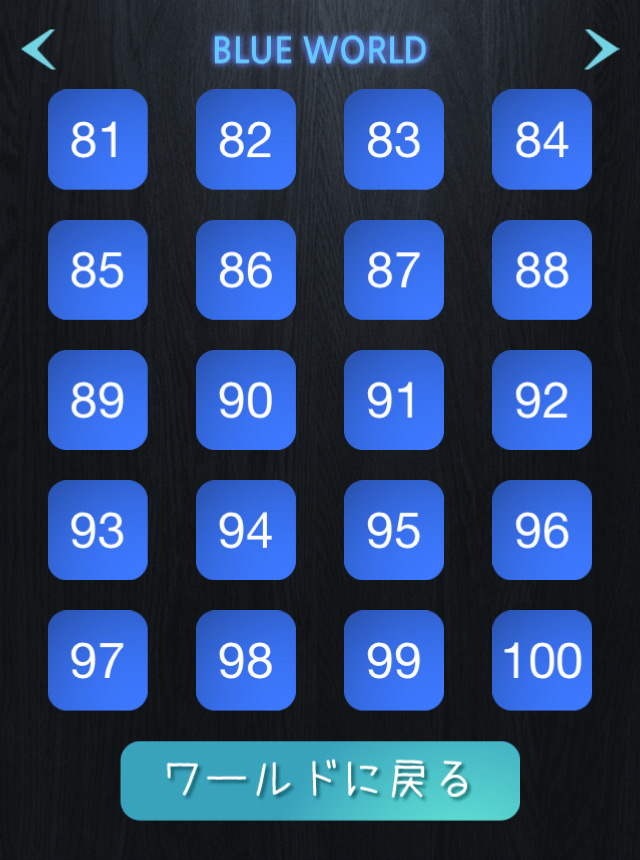Tap level 86 tile
Image resolution: width=640 pixels, height=860 pixels.
[246, 270]
